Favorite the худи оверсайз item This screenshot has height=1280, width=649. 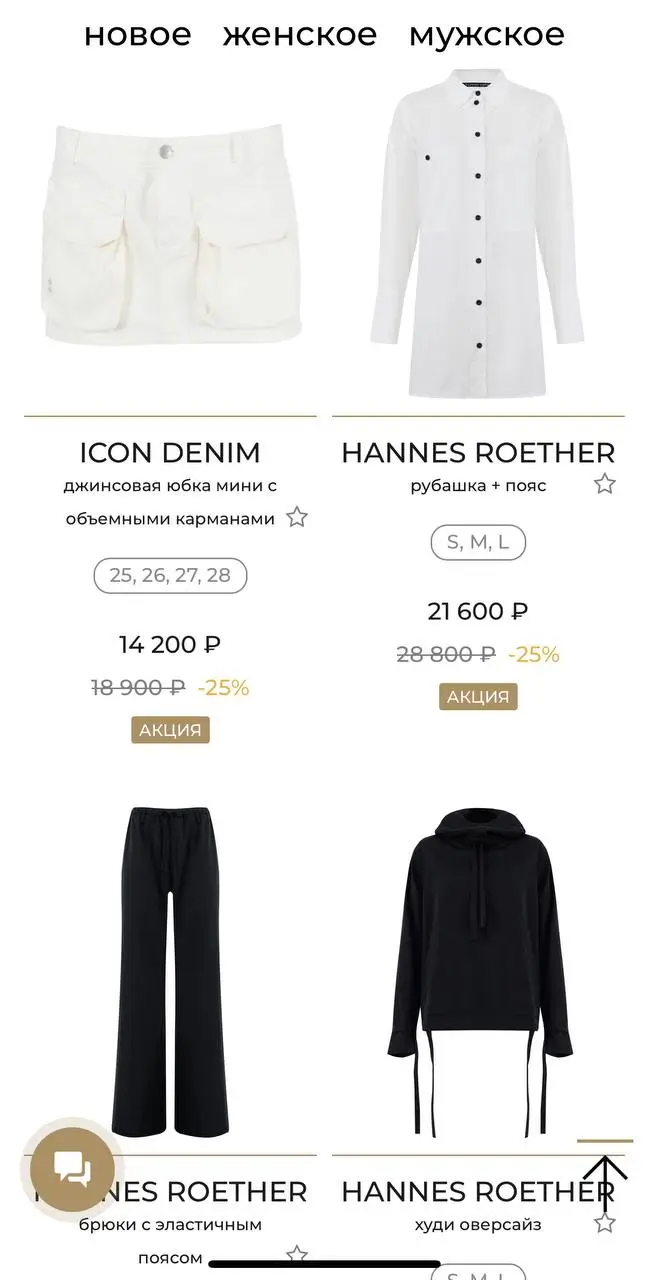[x=604, y=1223]
